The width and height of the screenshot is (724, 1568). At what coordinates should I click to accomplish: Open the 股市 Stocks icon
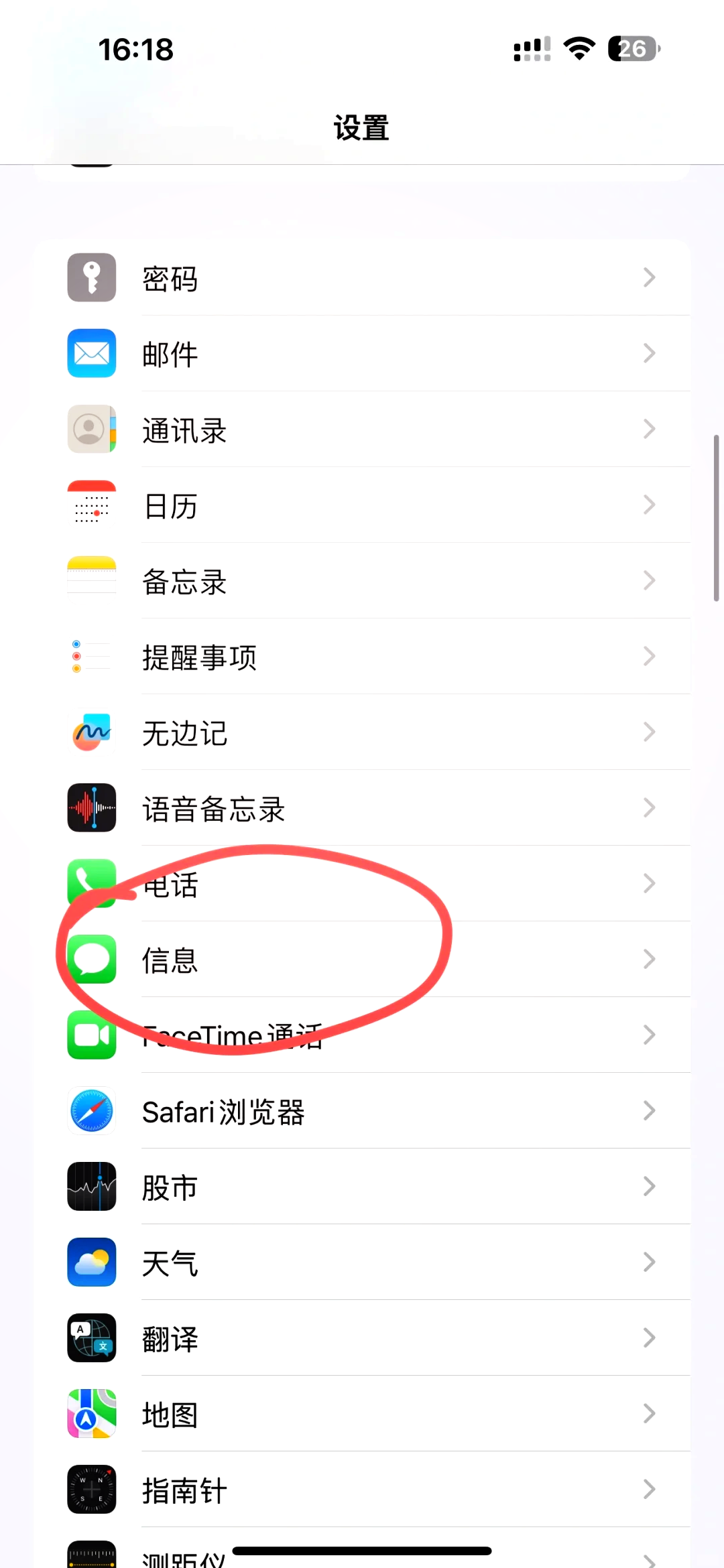(92, 1187)
